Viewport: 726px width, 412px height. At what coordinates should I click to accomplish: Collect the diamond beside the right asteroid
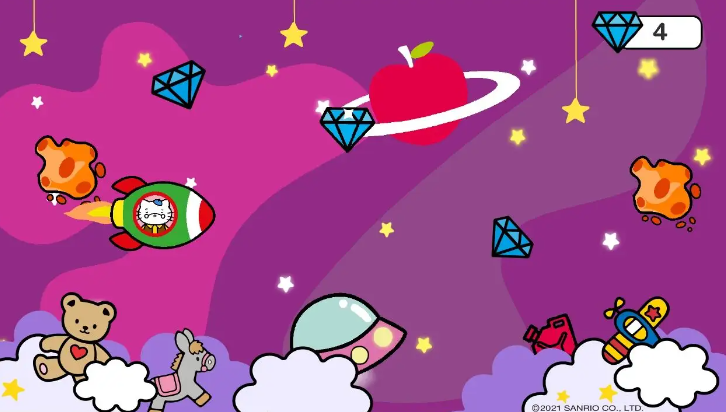[x=511, y=238]
